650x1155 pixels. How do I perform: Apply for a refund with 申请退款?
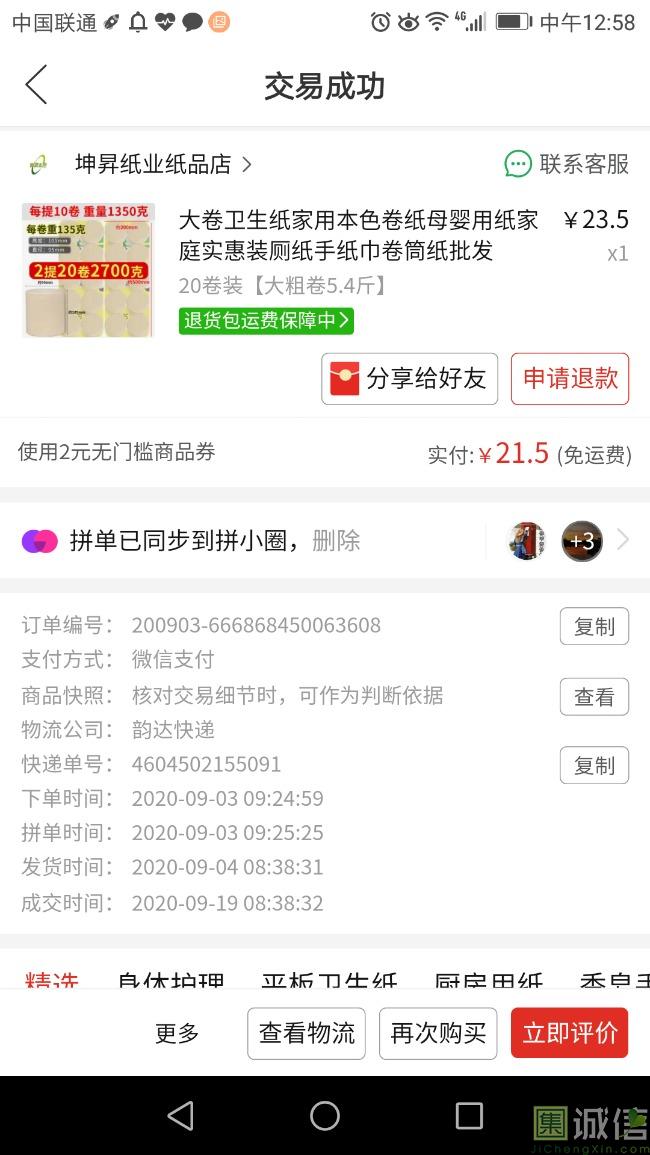pyautogui.click(x=570, y=379)
